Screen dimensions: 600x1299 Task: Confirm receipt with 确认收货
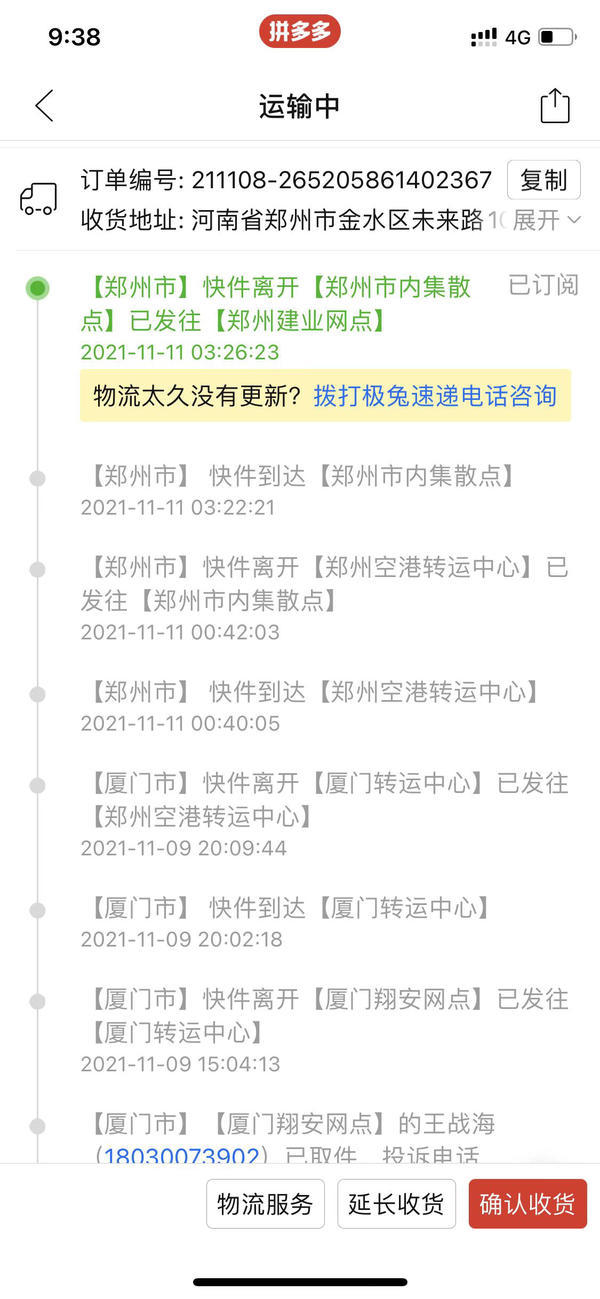pyautogui.click(x=527, y=1205)
